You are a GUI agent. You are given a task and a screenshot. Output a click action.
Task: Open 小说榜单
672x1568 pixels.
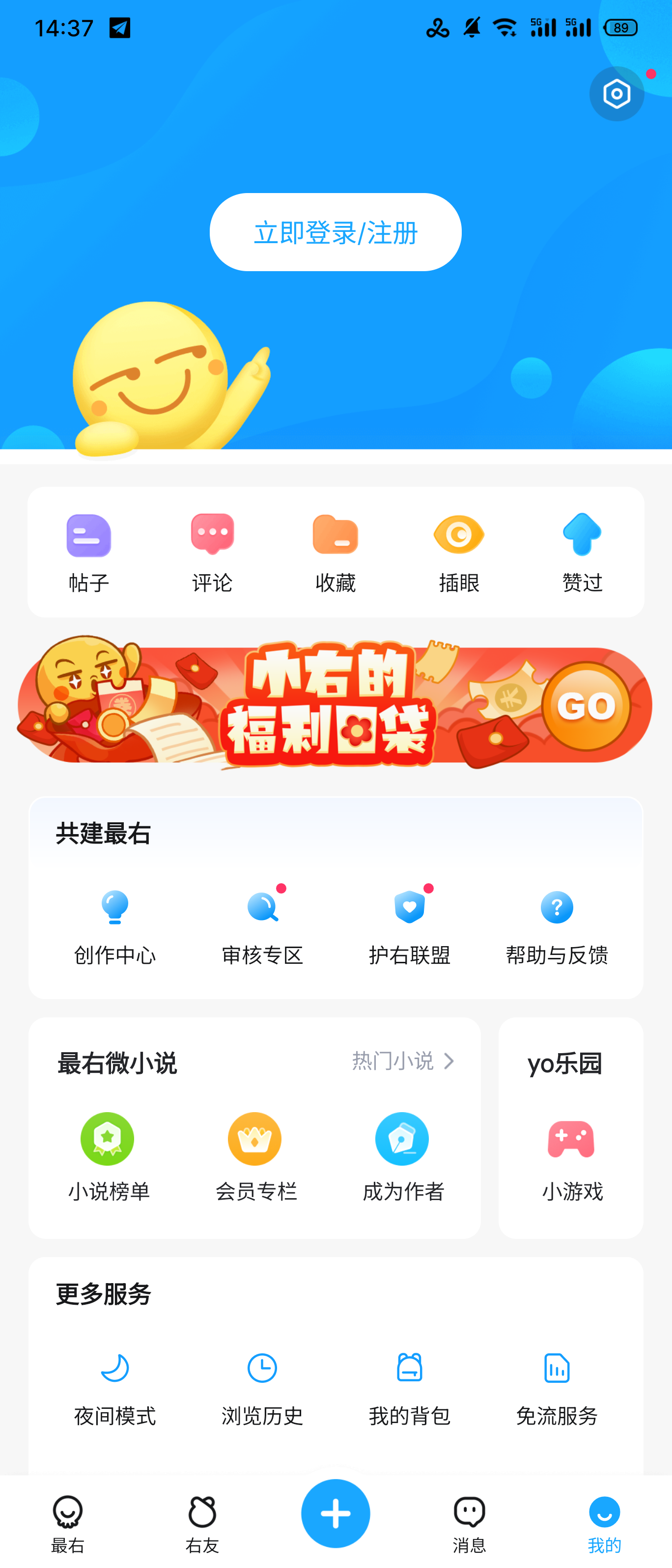click(108, 1155)
